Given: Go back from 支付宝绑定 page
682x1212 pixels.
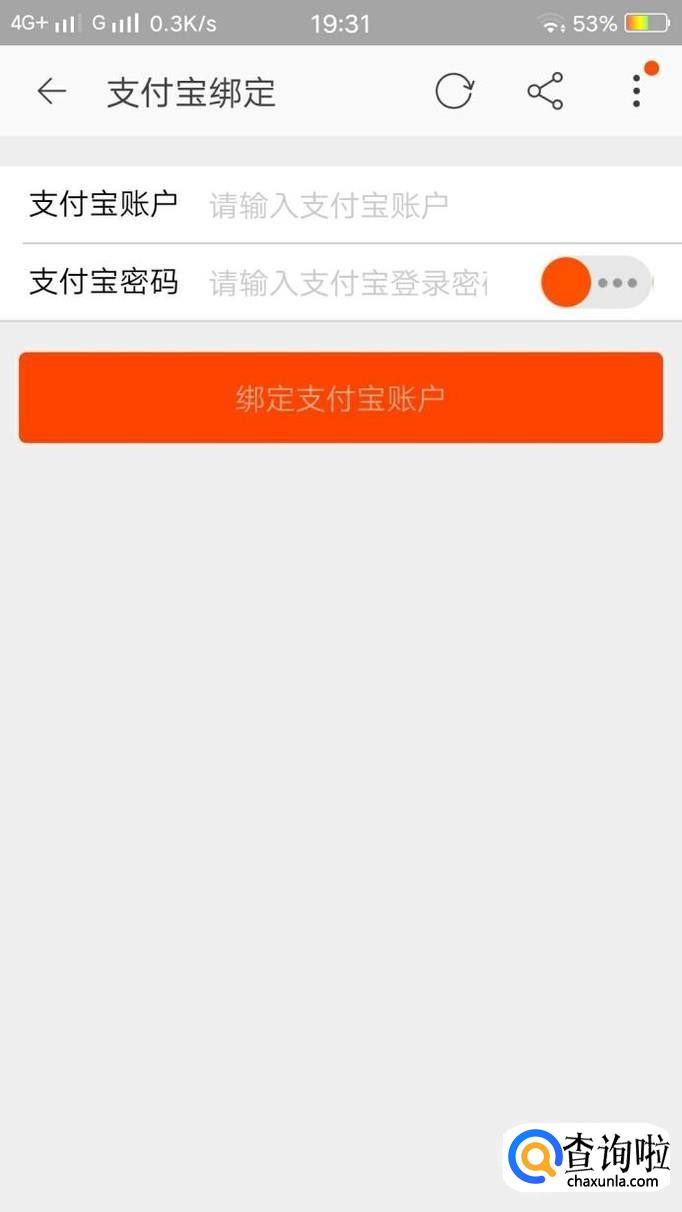Looking at the screenshot, I should 51,92.
